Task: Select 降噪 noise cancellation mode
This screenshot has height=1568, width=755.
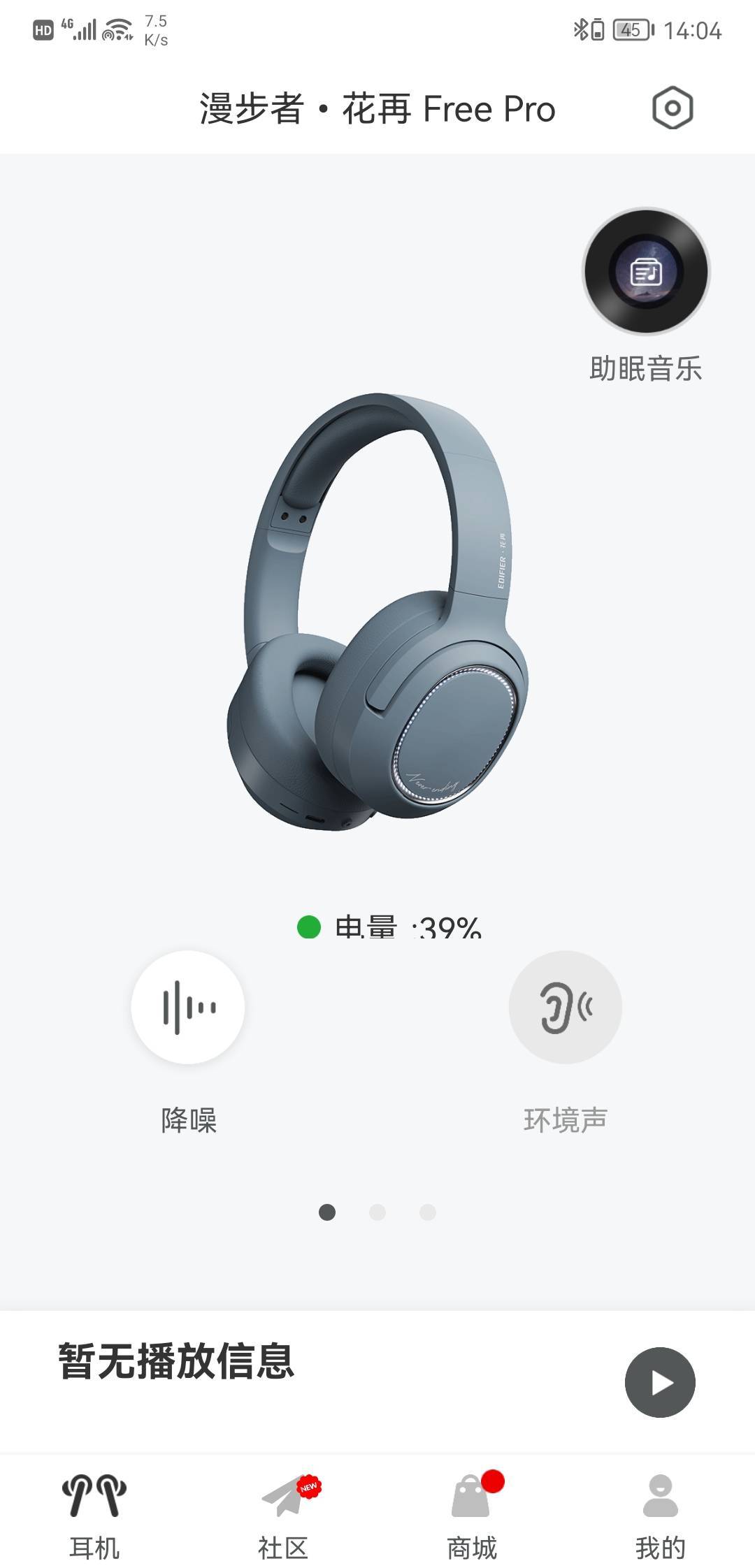Action: (x=188, y=1007)
